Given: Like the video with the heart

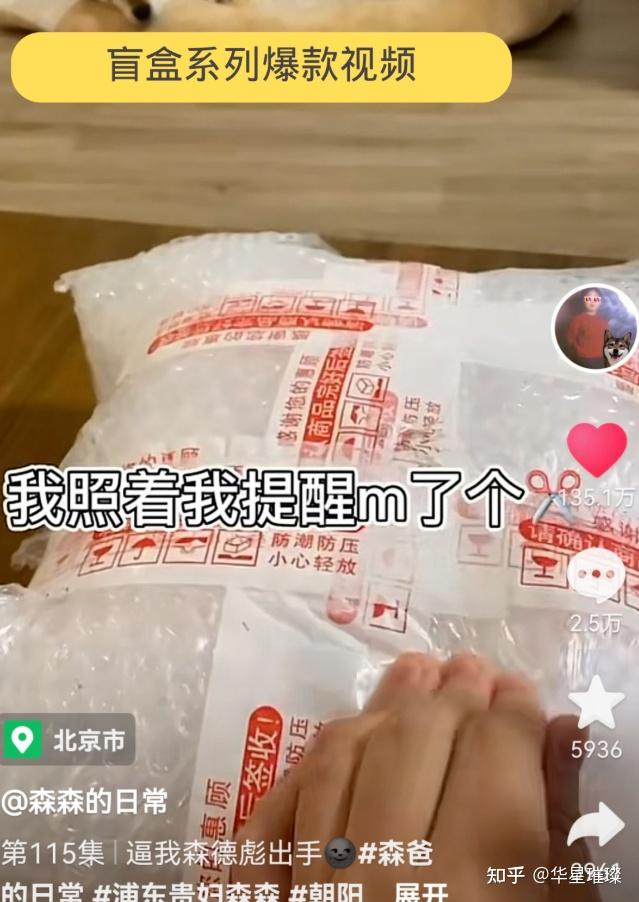Looking at the screenshot, I should [597, 449].
